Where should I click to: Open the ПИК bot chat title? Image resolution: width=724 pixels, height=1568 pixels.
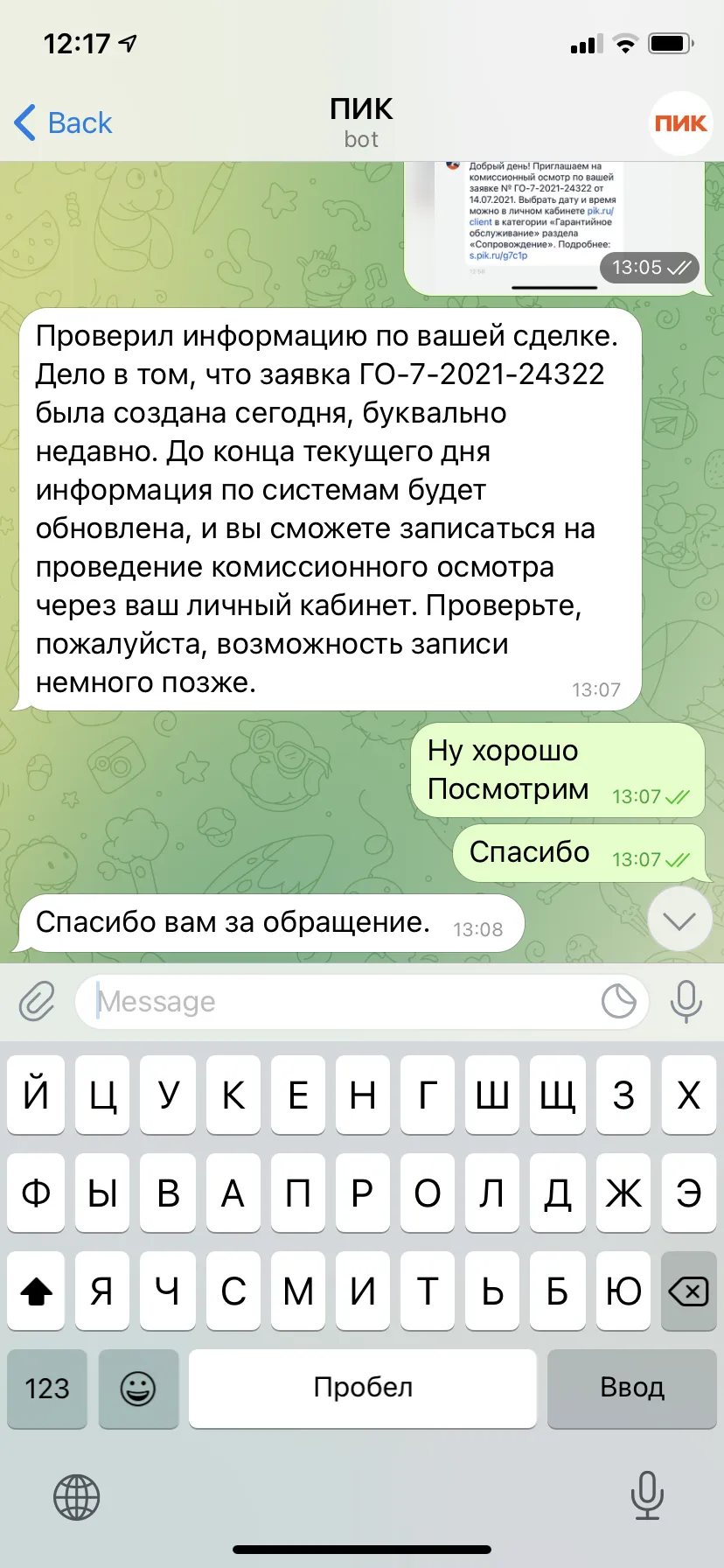point(361,122)
